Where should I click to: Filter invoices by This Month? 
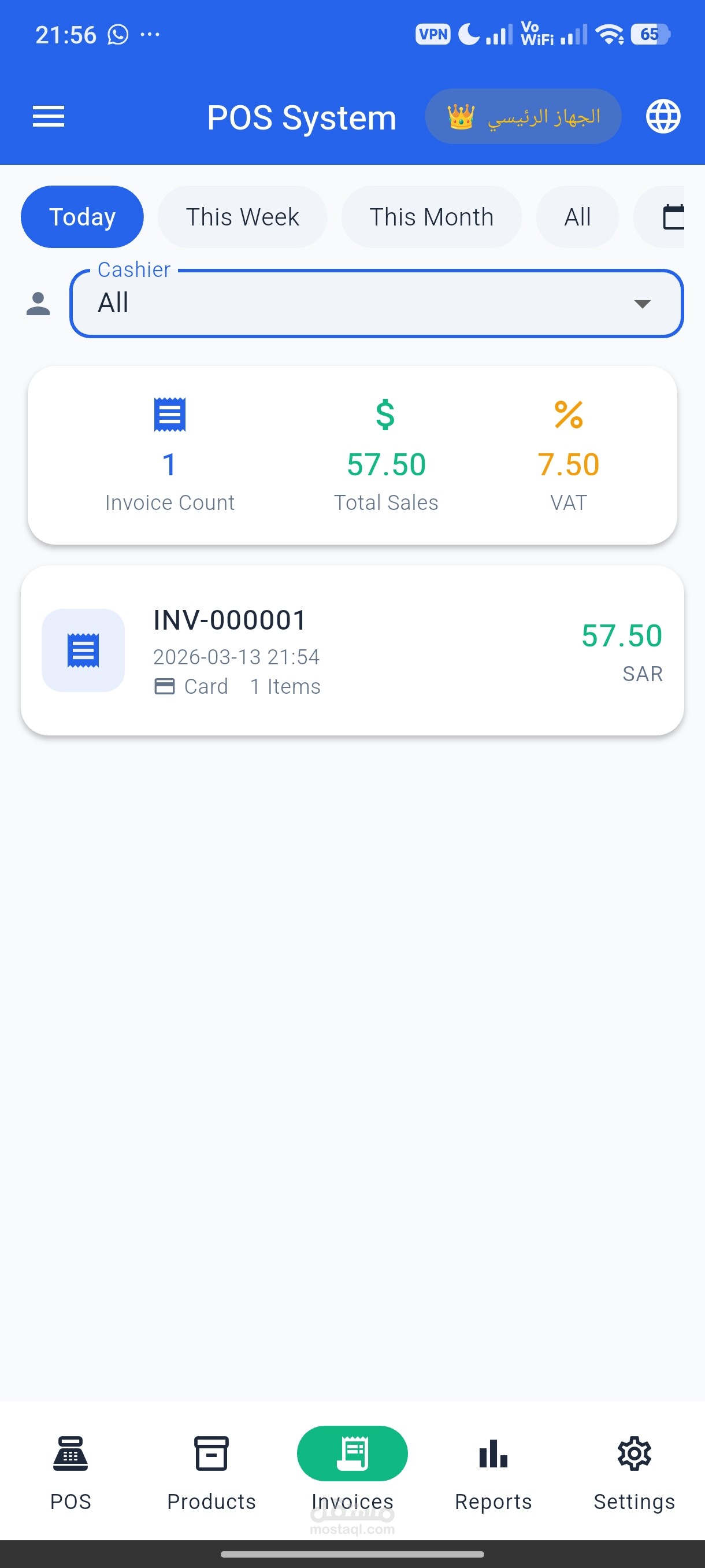pyautogui.click(x=431, y=217)
